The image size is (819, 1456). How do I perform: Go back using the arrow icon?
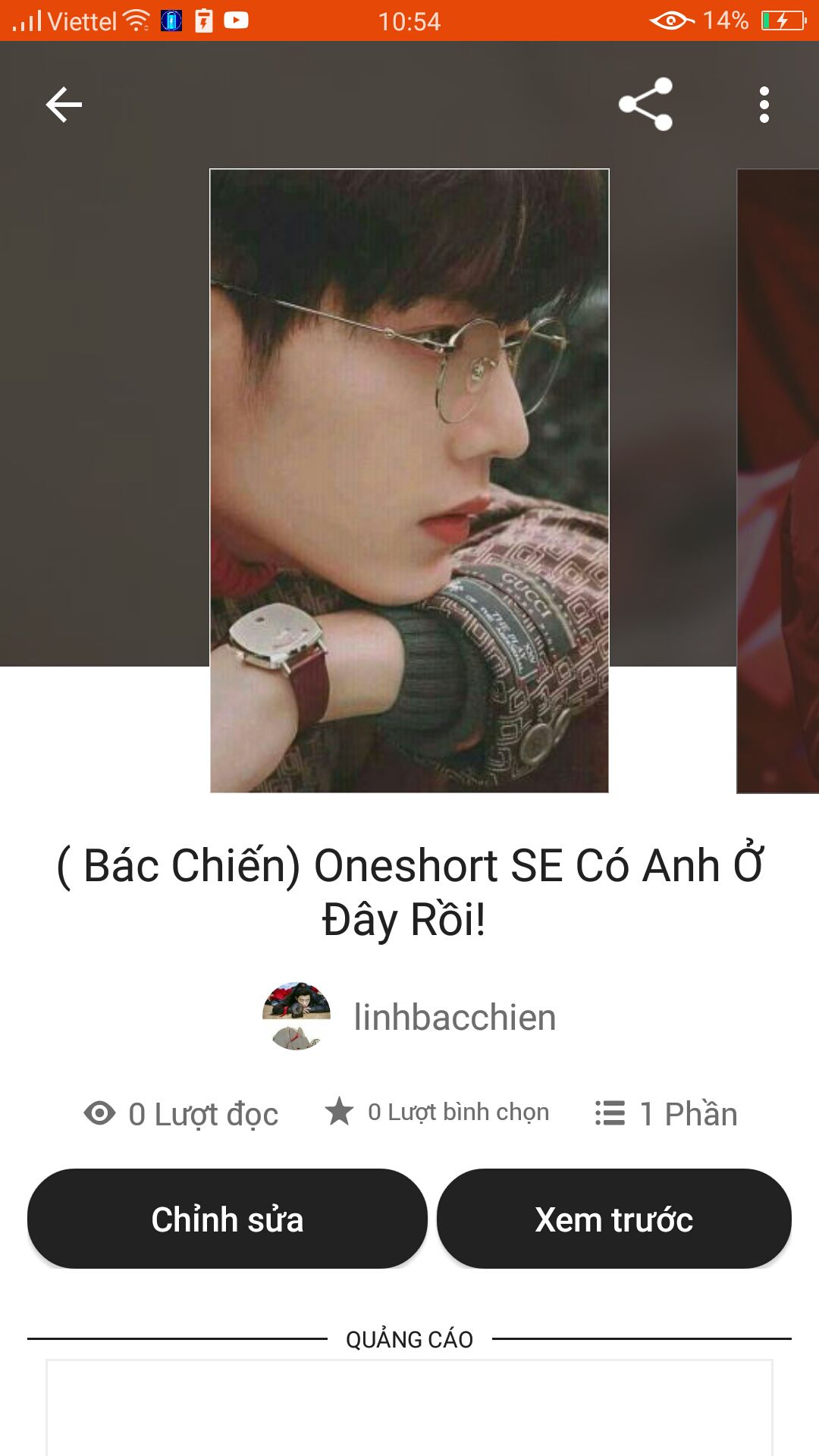coord(64,105)
